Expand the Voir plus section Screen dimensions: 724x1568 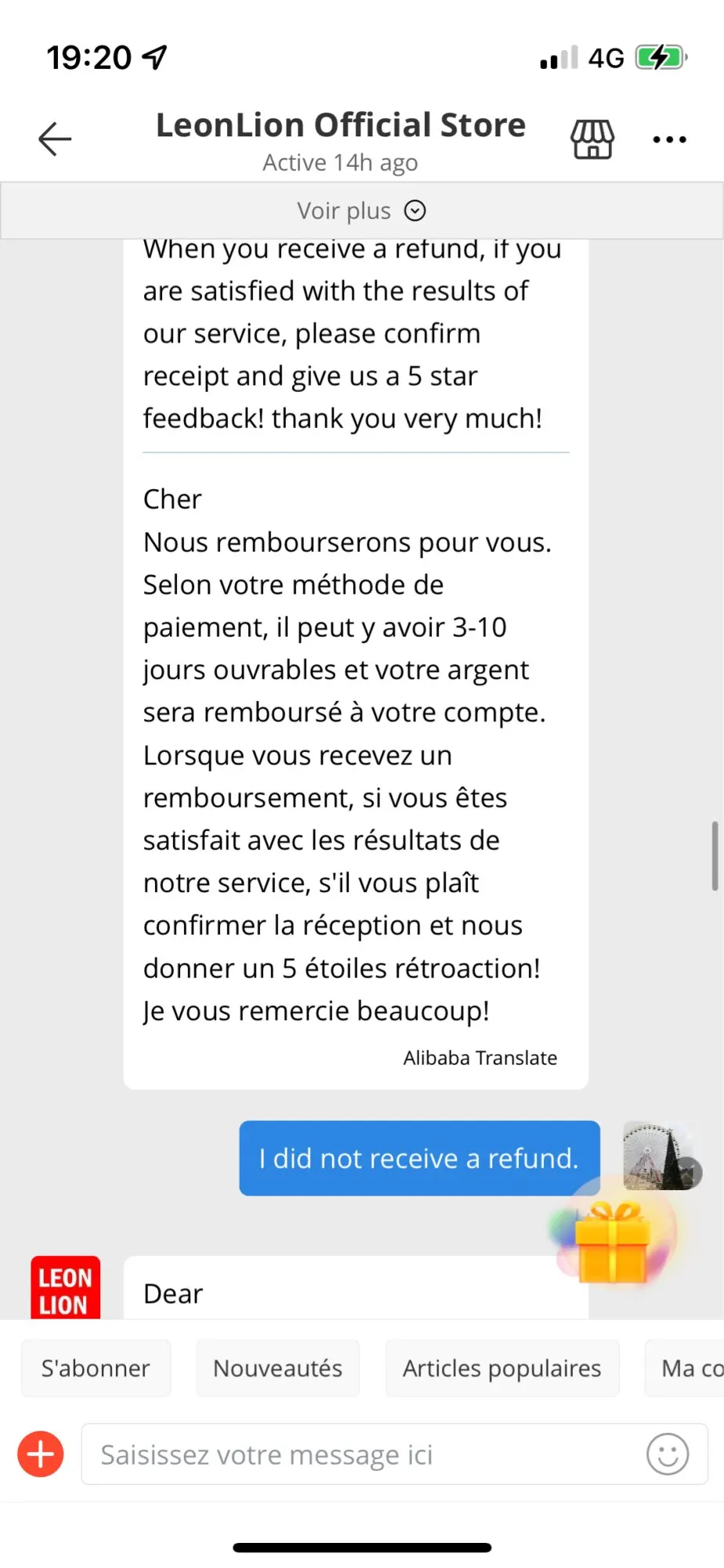click(x=361, y=211)
